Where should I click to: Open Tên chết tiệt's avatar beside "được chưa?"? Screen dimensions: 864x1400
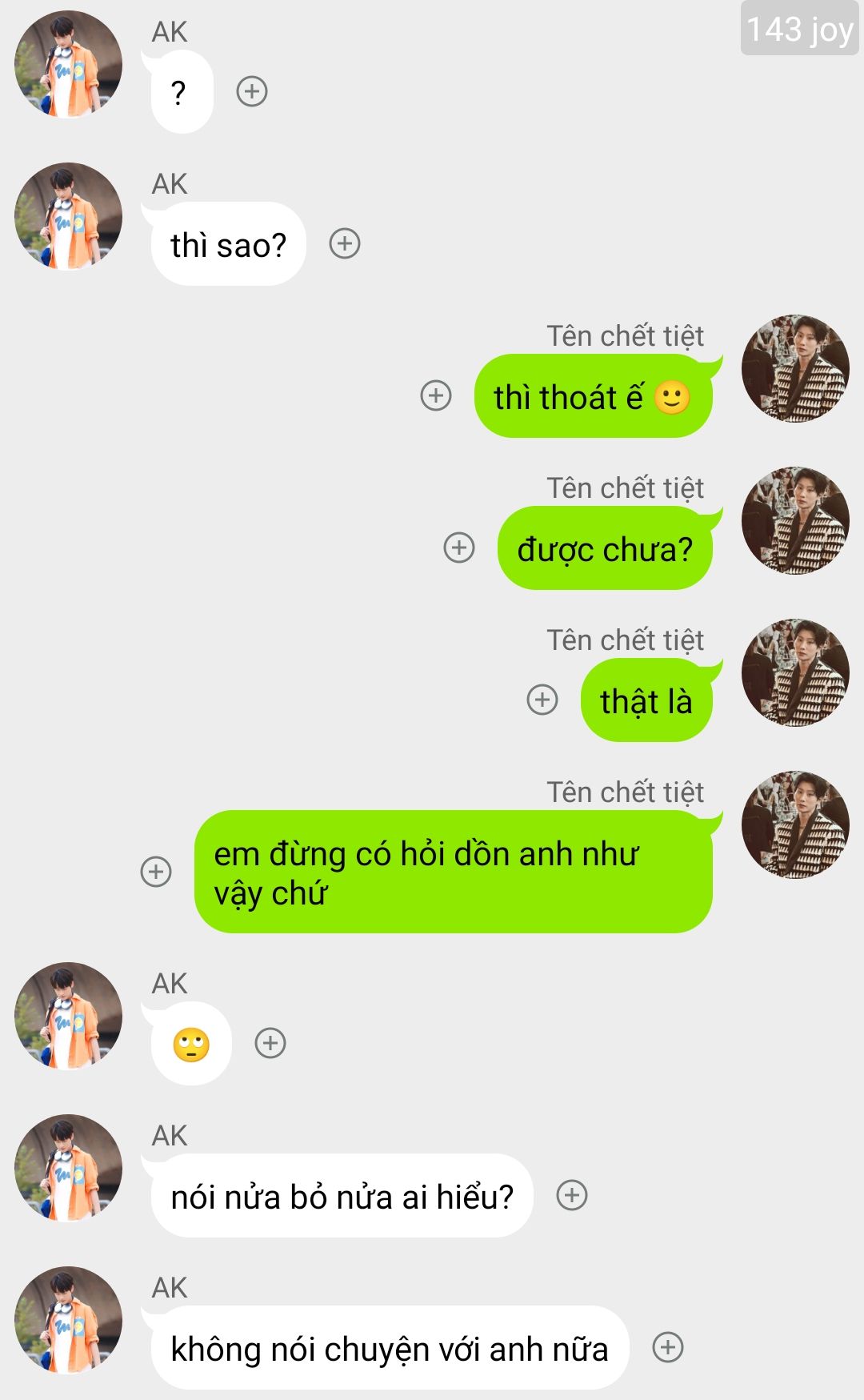(795, 520)
